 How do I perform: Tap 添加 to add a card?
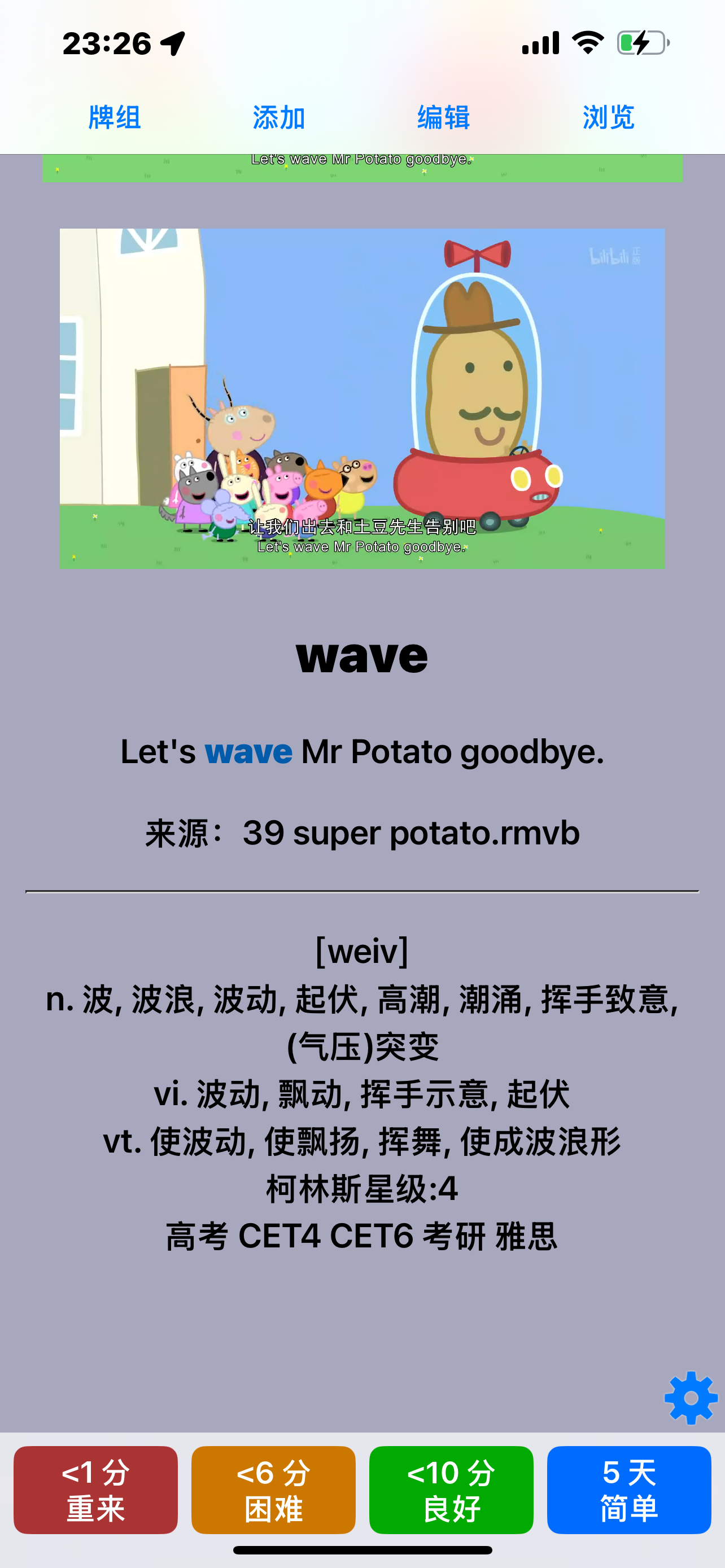pyautogui.click(x=279, y=117)
